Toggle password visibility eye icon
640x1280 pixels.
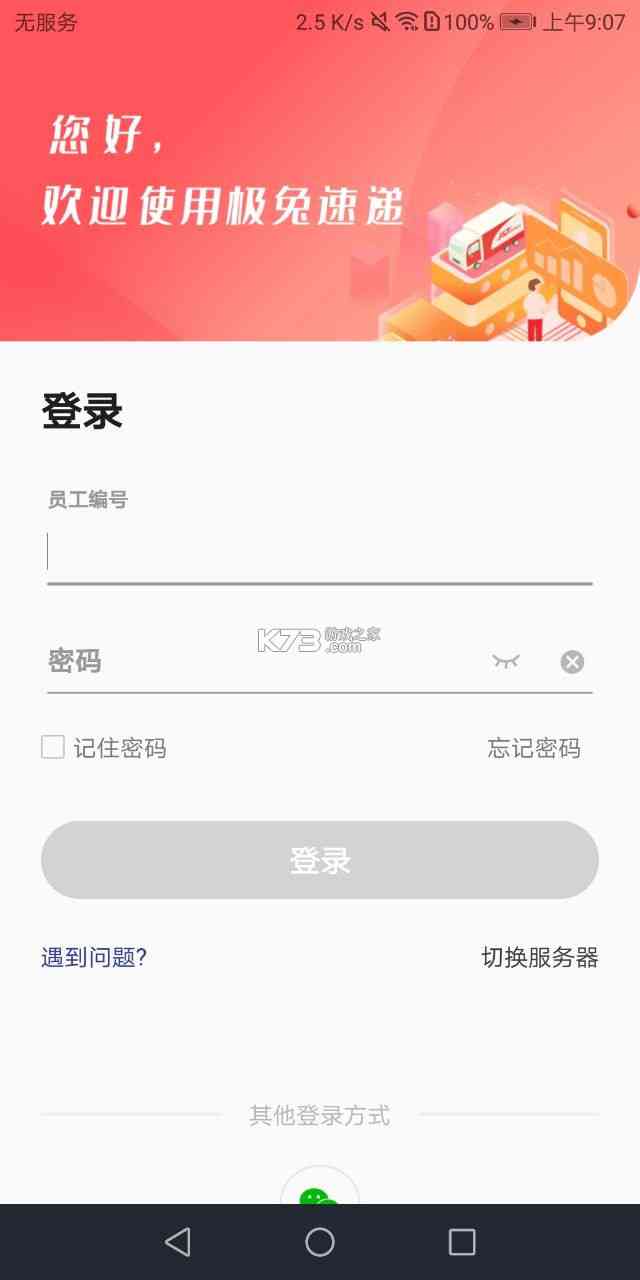506,662
